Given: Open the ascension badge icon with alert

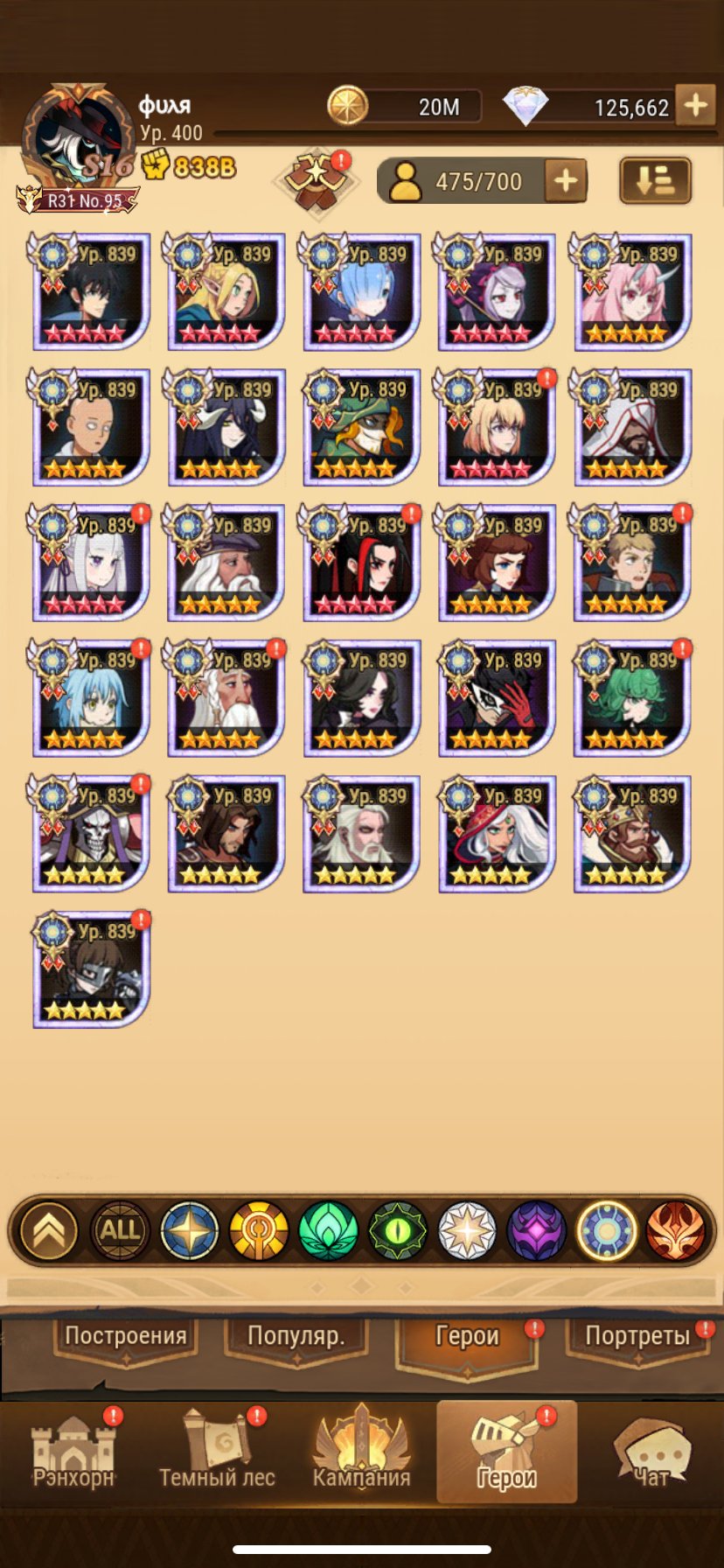Looking at the screenshot, I should pyautogui.click(x=317, y=180).
